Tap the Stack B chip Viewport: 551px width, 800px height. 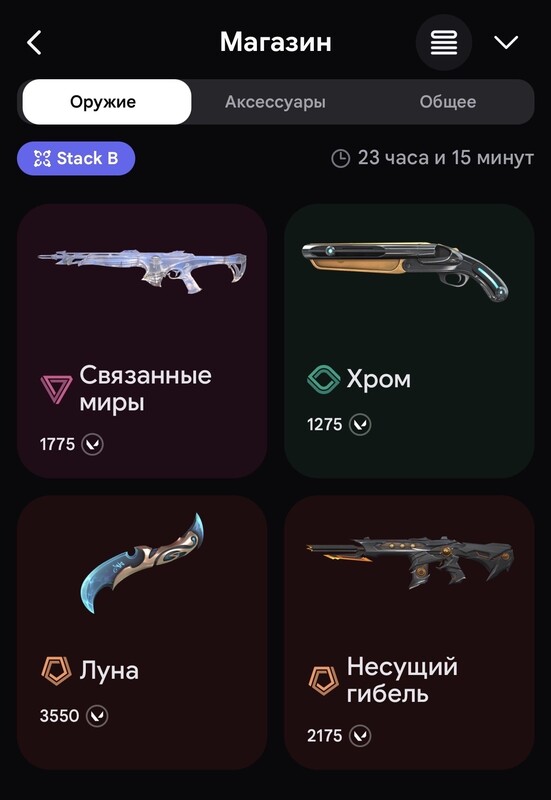click(x=76, y=158)
